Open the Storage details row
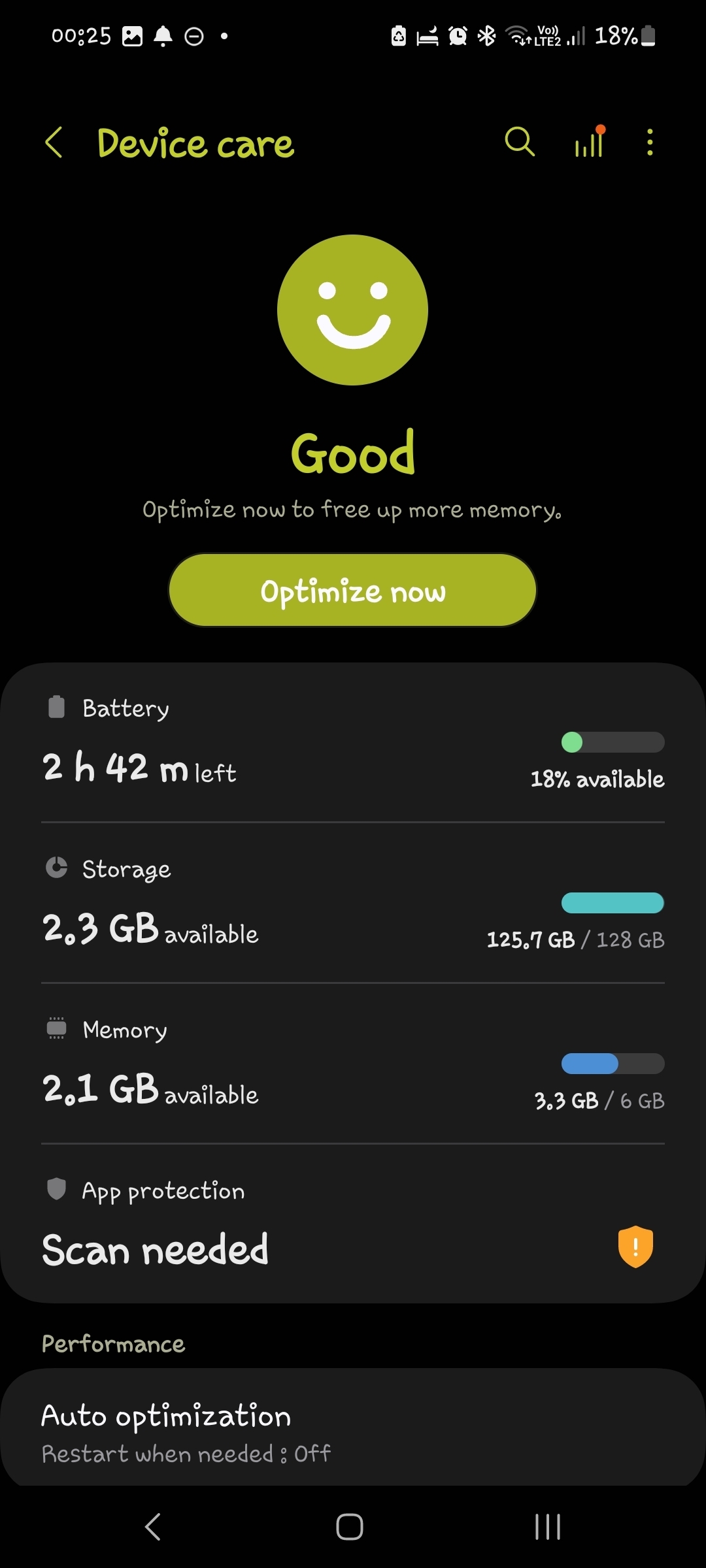 tap(353, 903)
